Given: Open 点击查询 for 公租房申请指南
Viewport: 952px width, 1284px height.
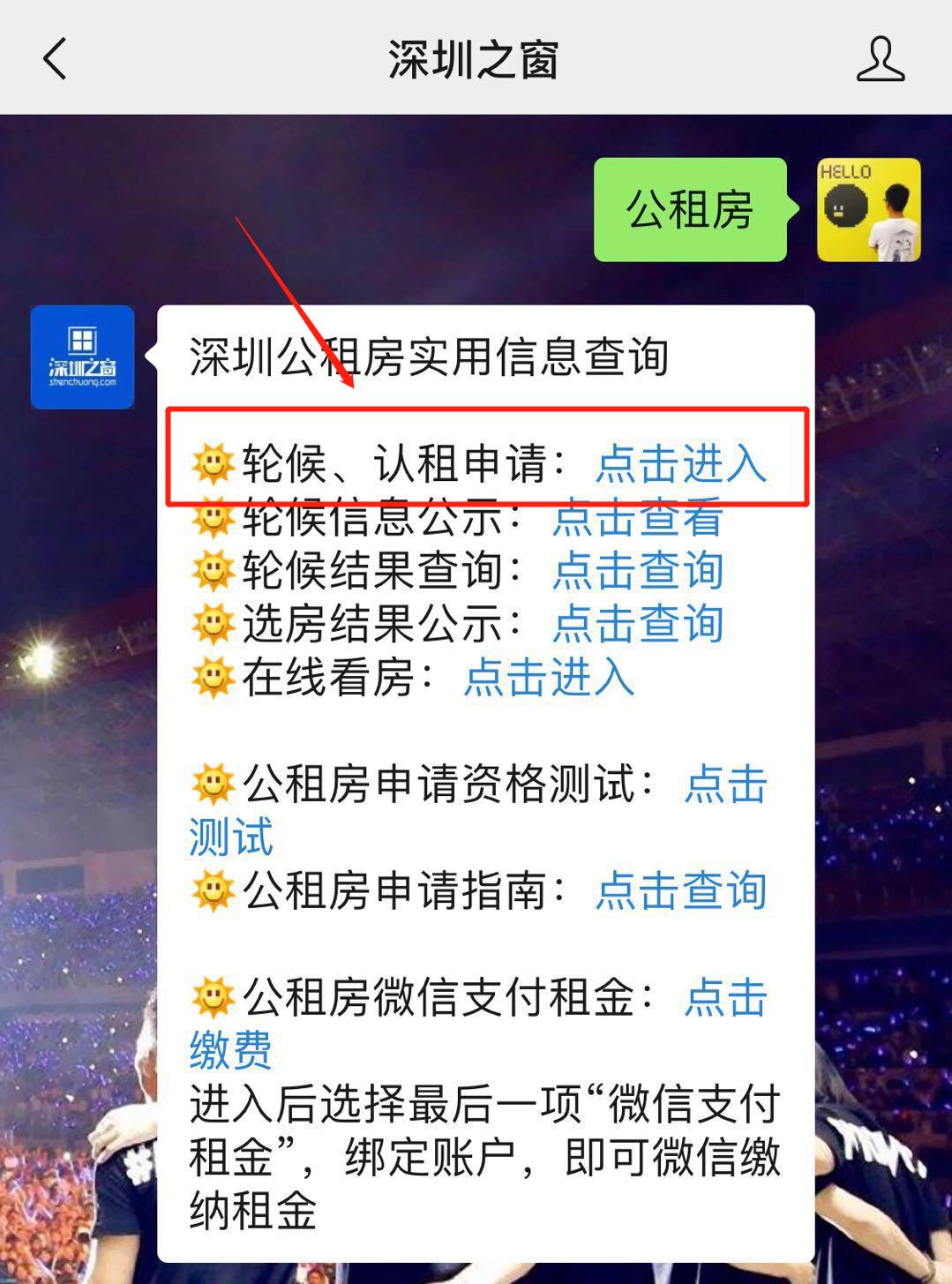Looking at the screenshot, I should pyautogui.click(x=680, y=890).
